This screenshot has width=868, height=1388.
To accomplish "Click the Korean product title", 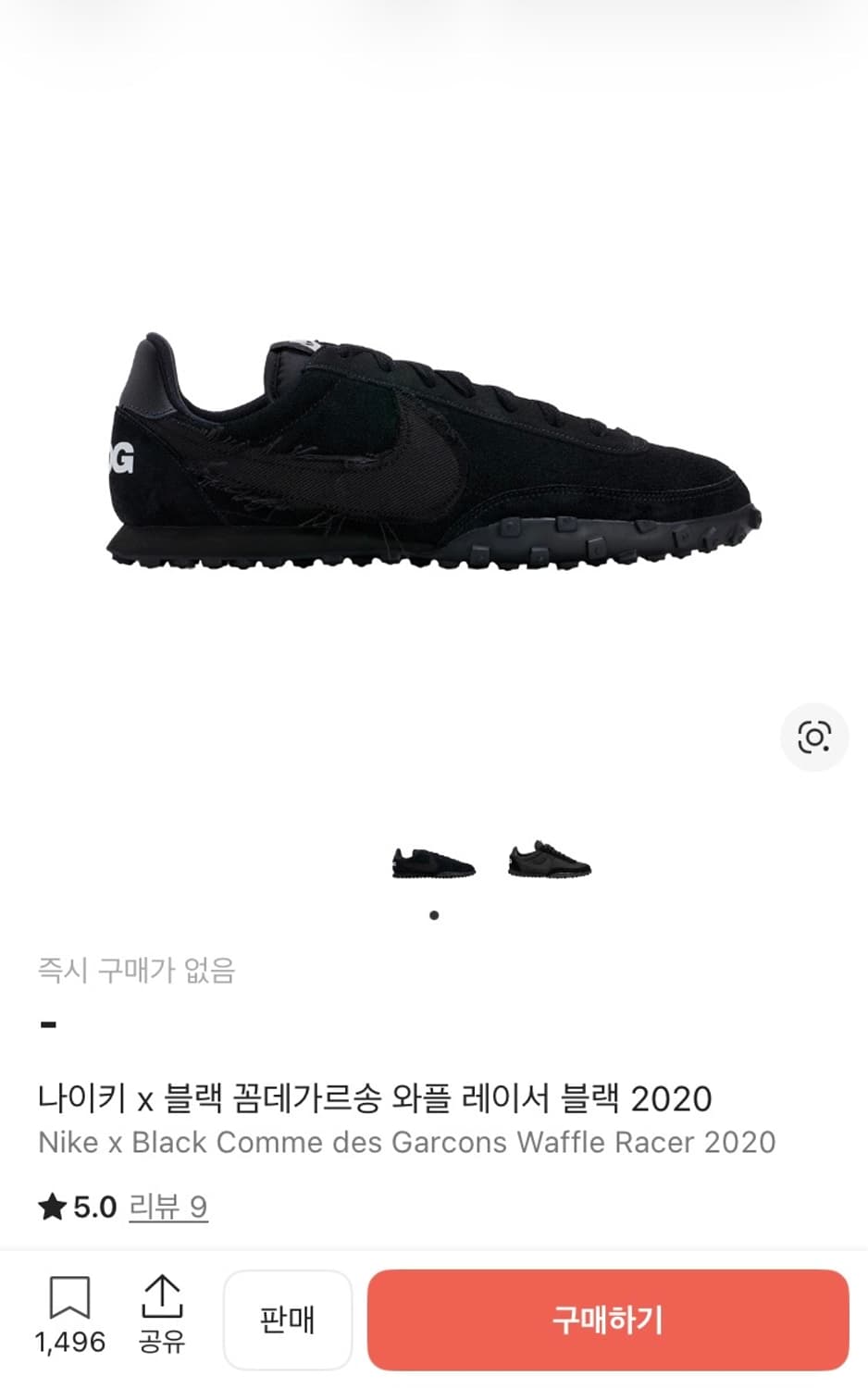I will coord(375,1099).
